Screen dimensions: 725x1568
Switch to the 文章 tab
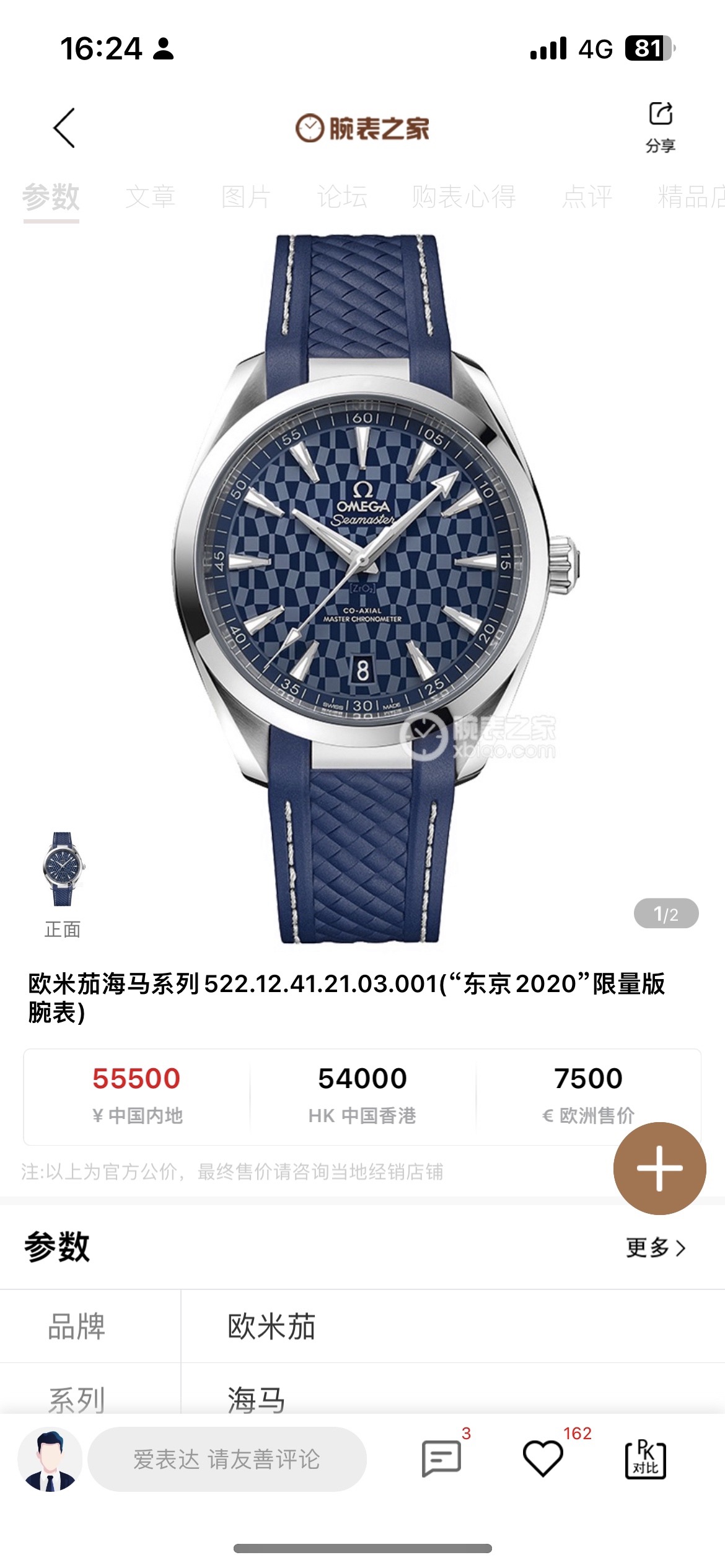[x=151, y=197]
